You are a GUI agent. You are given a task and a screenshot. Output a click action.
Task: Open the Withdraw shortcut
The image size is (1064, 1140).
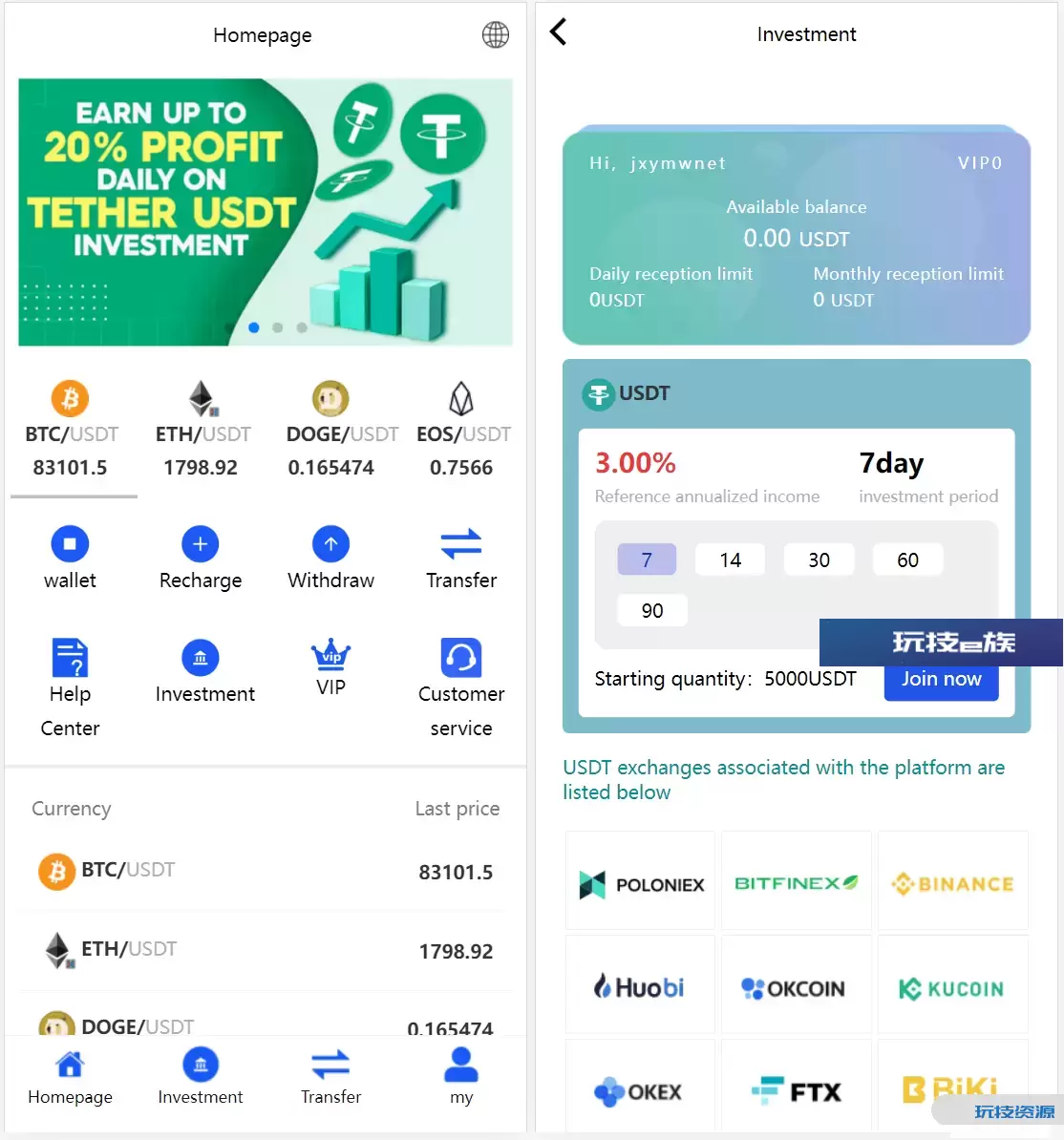click(x=330, y=558)
